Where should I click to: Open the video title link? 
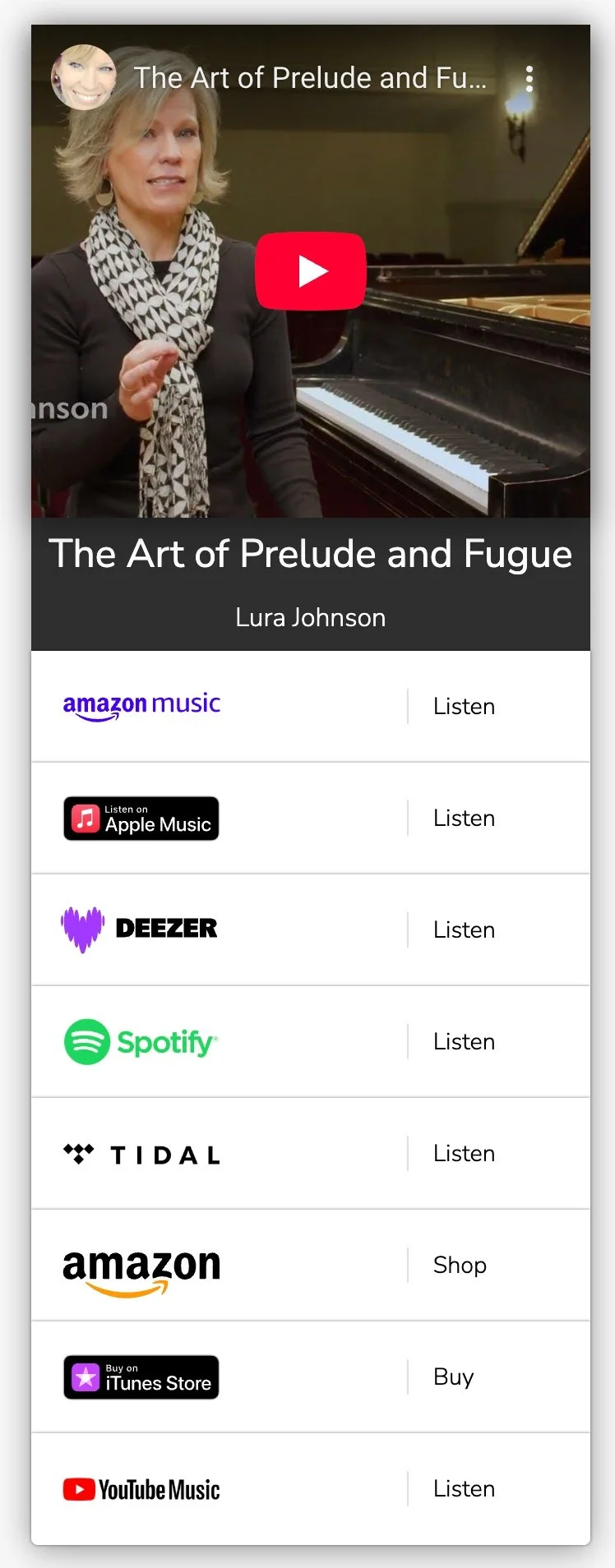point(310,78)
